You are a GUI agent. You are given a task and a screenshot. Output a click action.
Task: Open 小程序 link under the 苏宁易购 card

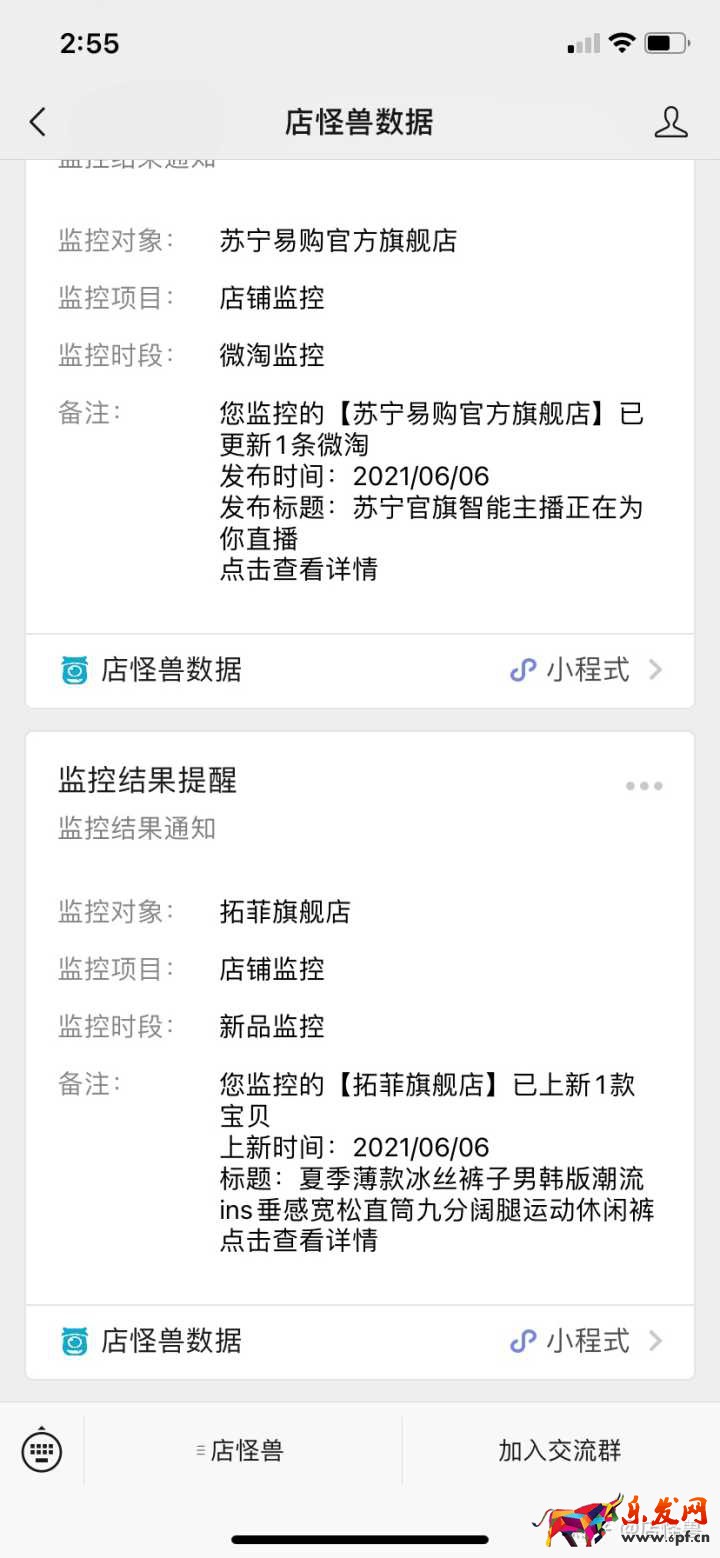(585, 670)
